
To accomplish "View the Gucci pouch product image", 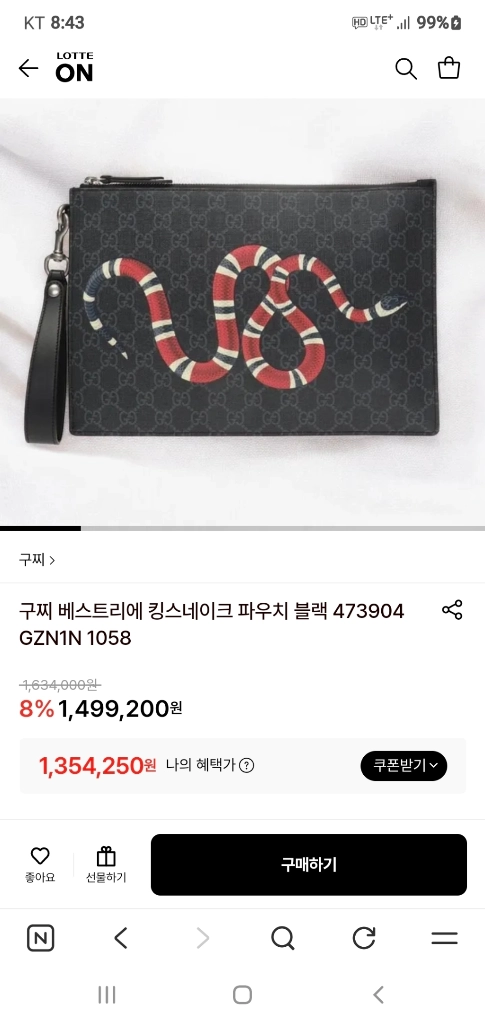I will coord(242,312).
